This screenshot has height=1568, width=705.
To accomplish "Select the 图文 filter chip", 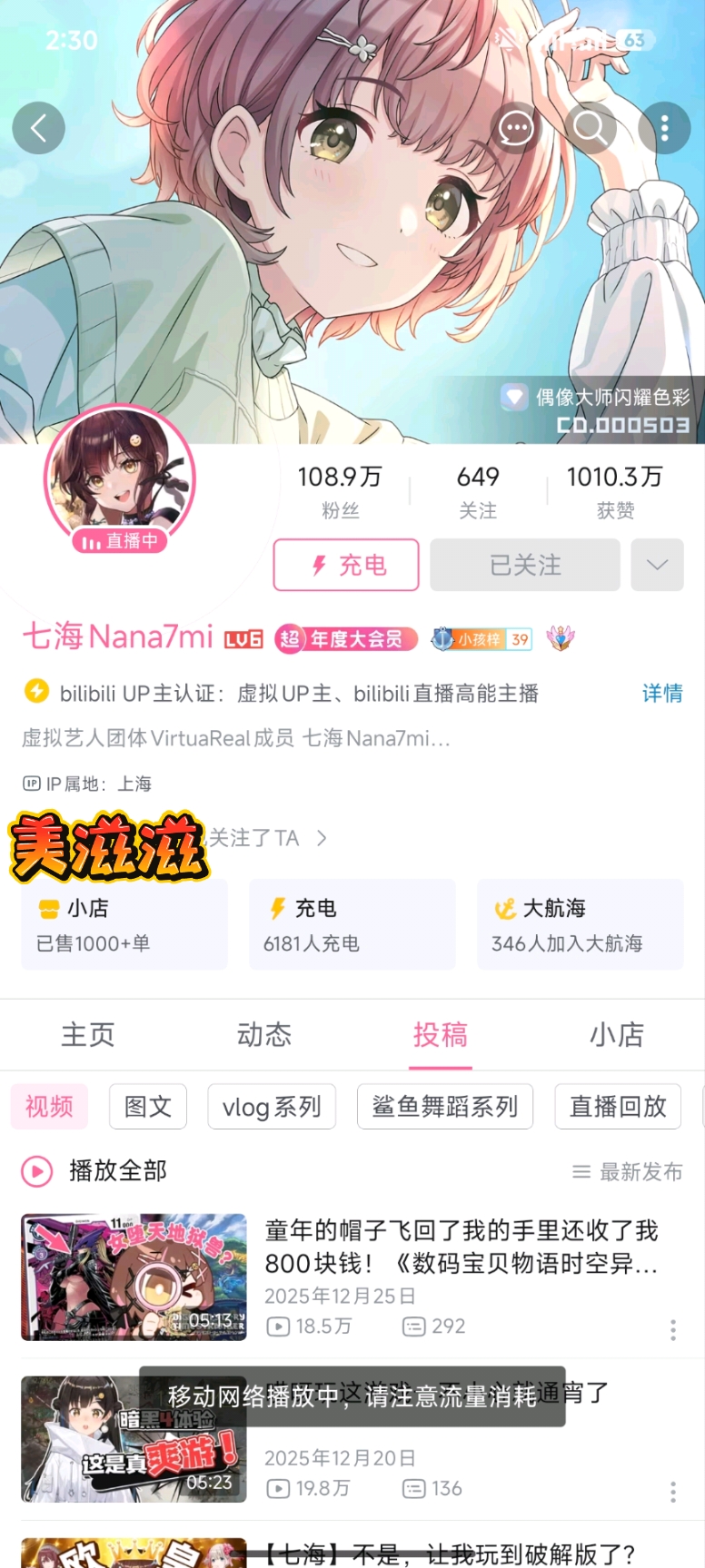I will tap(148, 1107).
